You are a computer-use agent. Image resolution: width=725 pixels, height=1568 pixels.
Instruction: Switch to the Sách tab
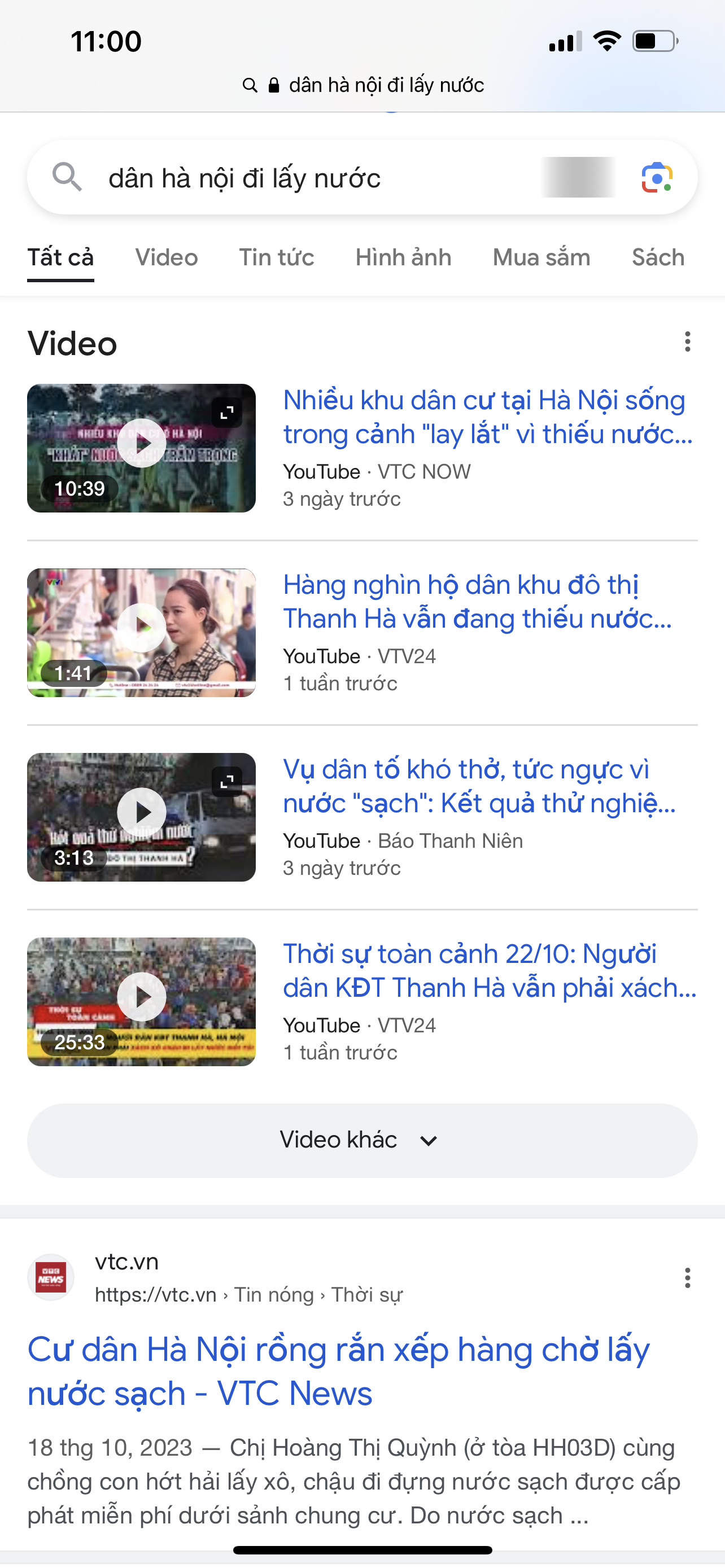[x=657, y=257]
